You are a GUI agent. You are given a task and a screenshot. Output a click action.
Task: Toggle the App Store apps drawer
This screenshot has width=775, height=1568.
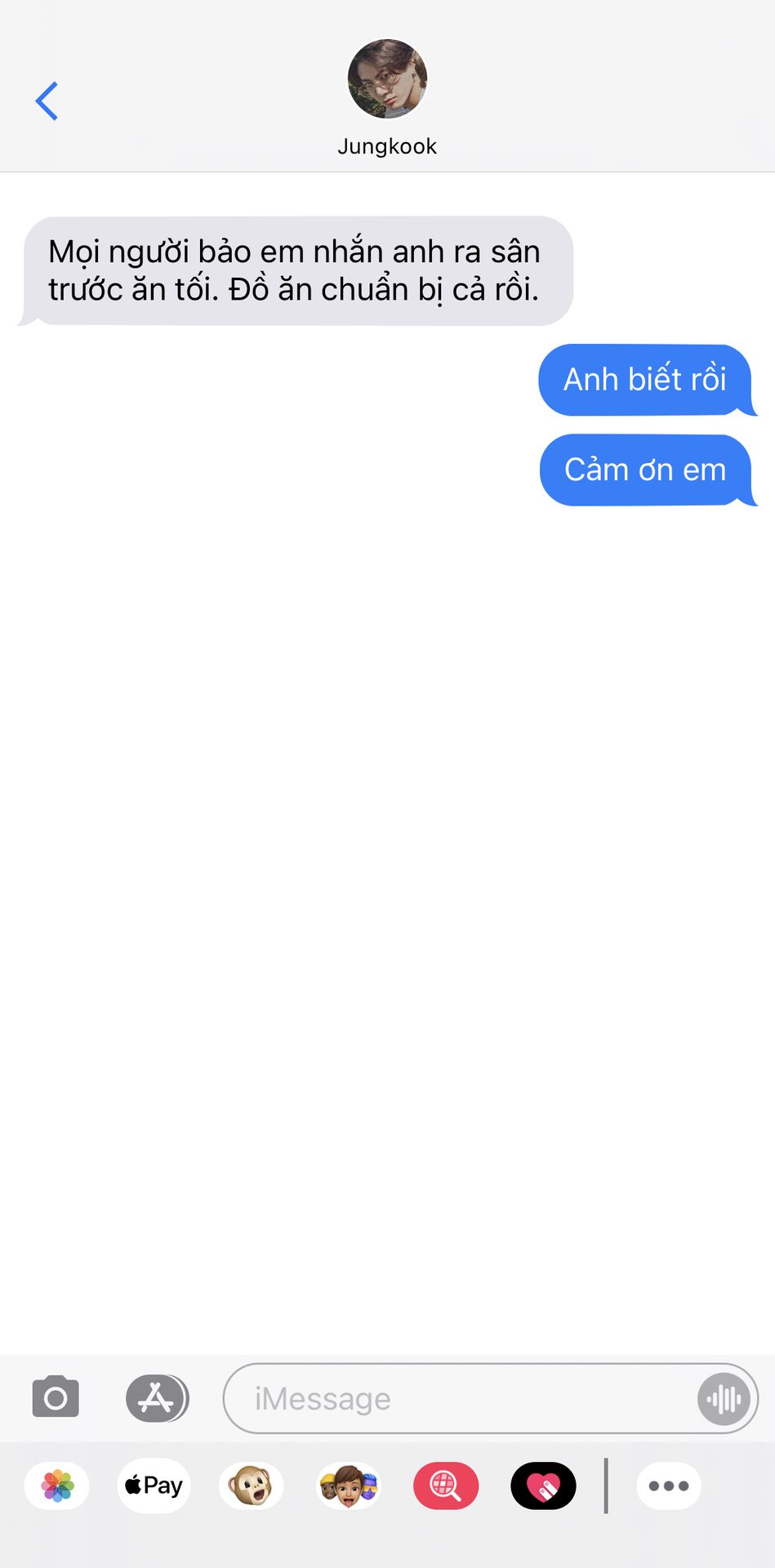pyautogui.click(x=157, y=1398)
